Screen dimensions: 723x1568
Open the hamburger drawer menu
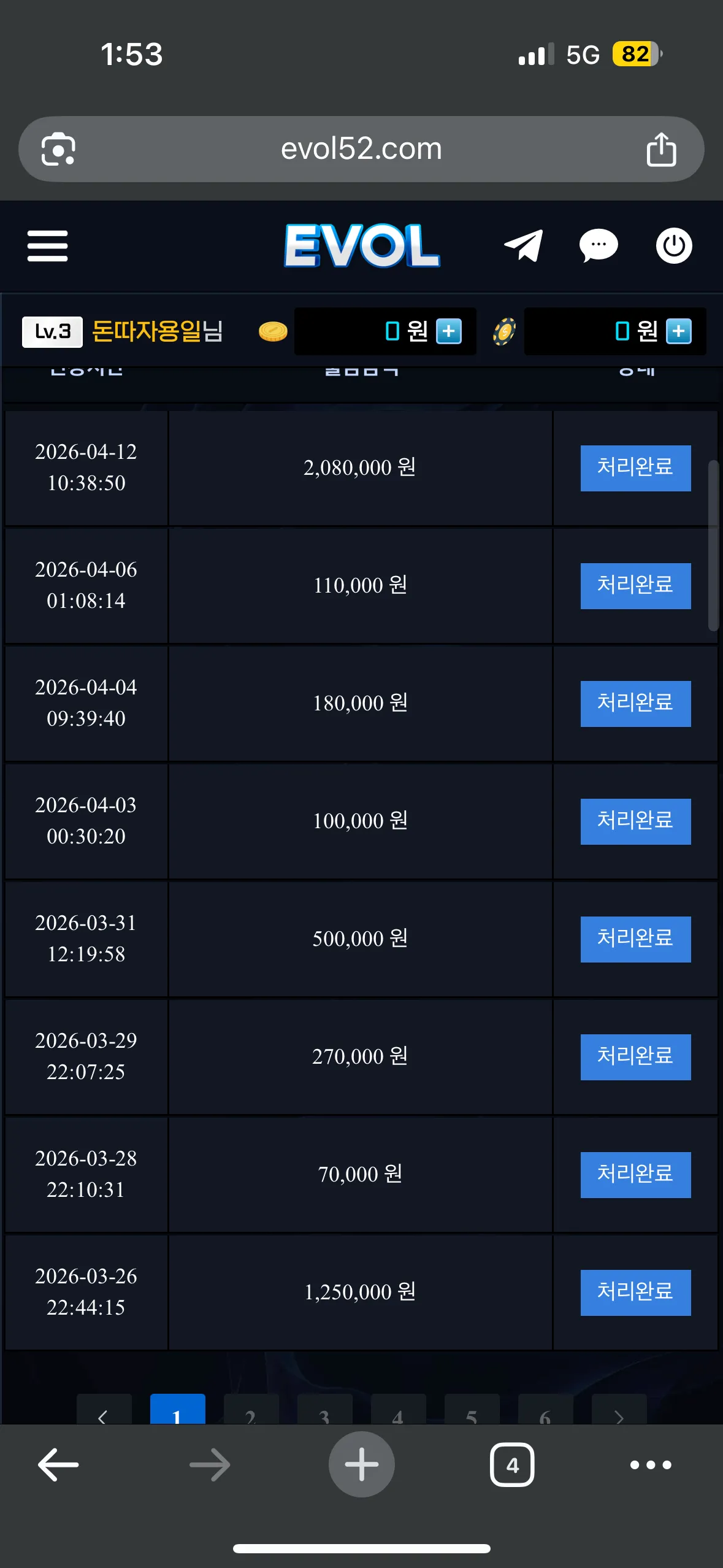[x=47, y=246]
